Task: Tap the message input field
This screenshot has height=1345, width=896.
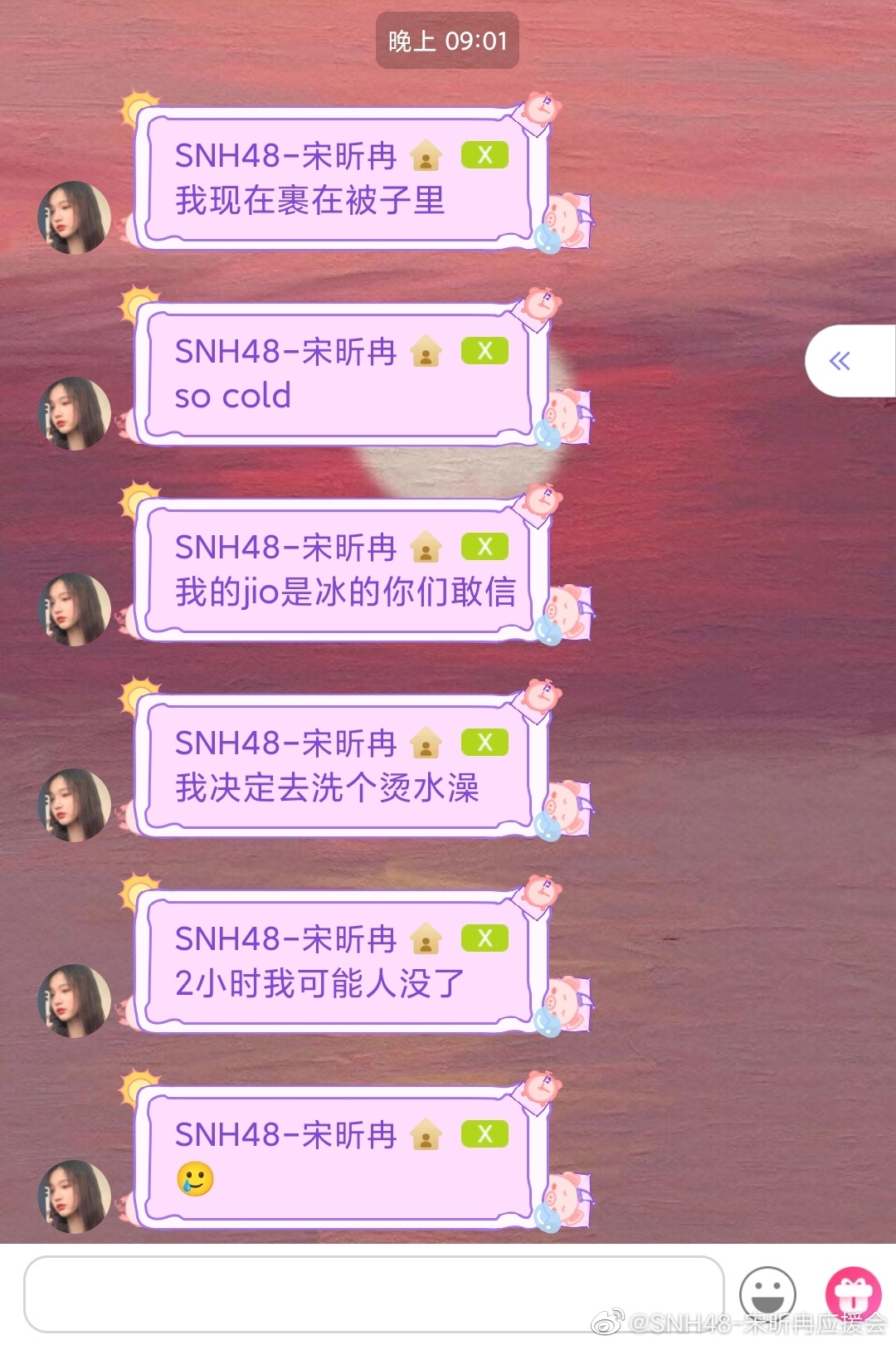Action: [x=373, y=1294]
